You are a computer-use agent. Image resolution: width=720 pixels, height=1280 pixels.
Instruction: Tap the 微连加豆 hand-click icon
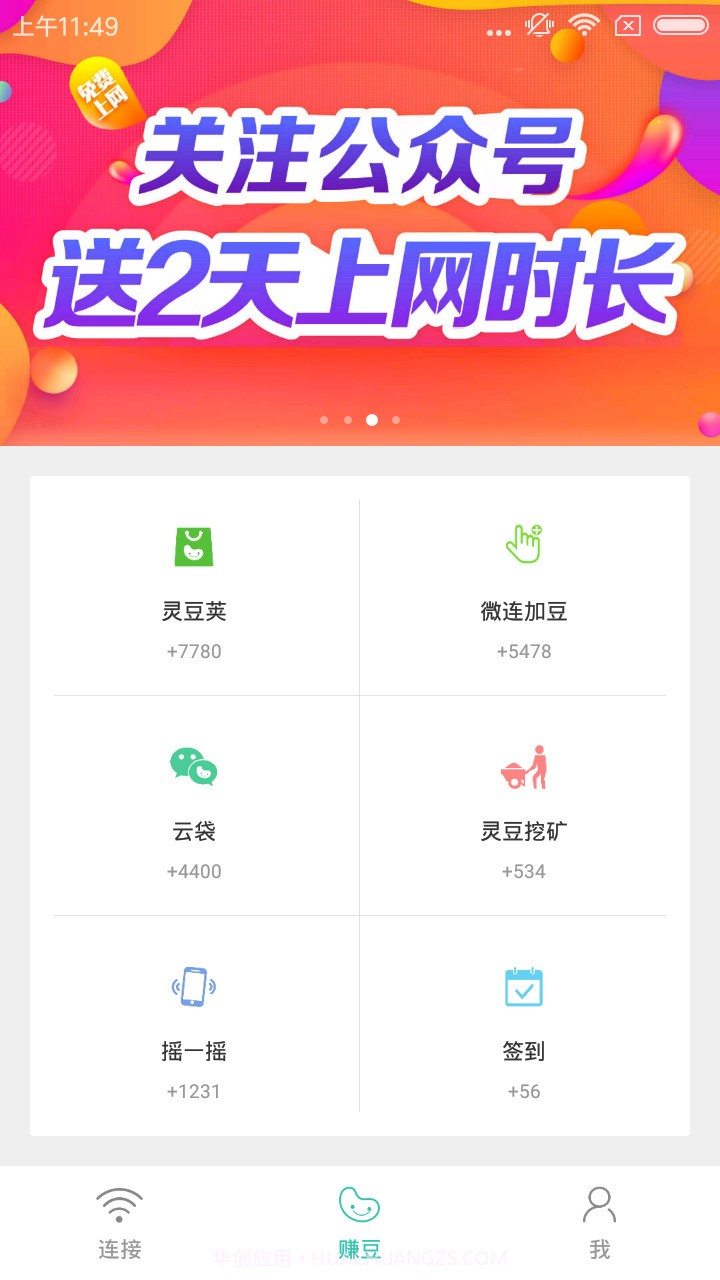(524, 543)
